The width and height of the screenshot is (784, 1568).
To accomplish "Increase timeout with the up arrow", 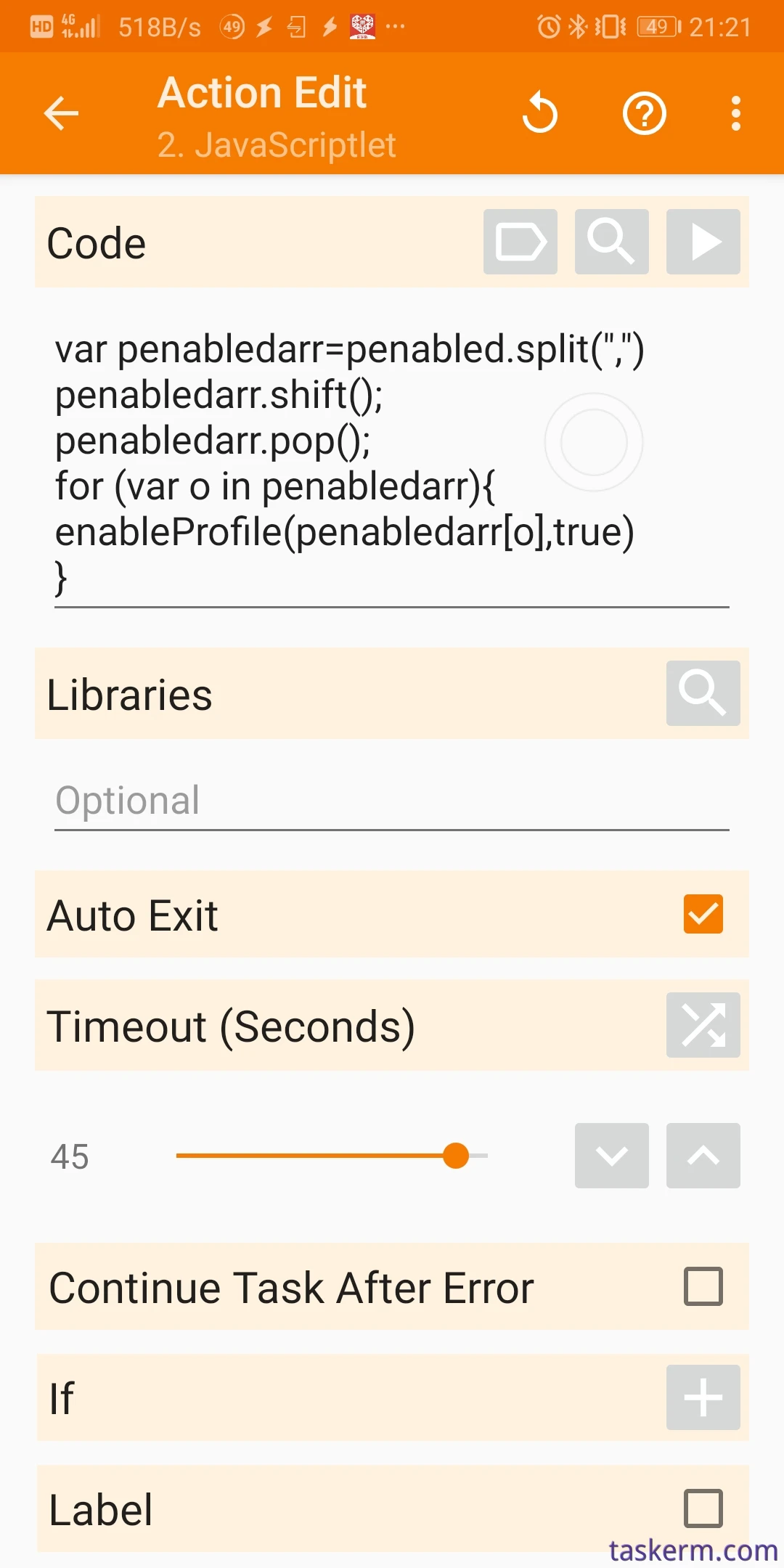I will pyautogui.click(x=703, y=1156).
